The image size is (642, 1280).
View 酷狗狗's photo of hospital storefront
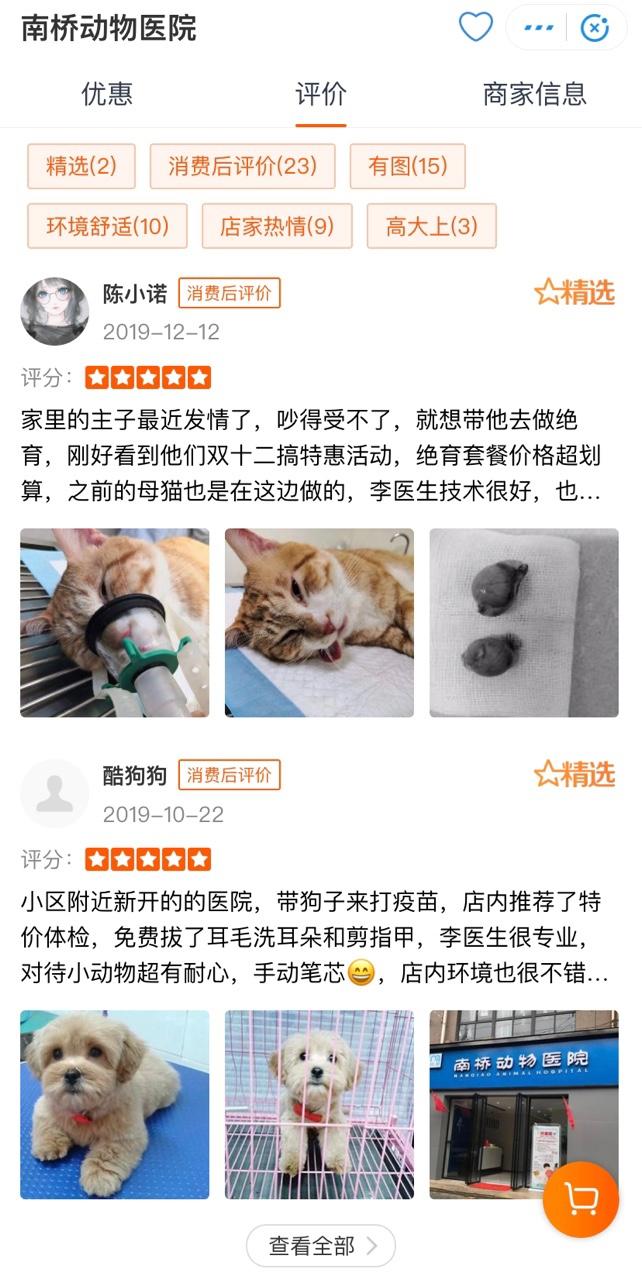524,1104
